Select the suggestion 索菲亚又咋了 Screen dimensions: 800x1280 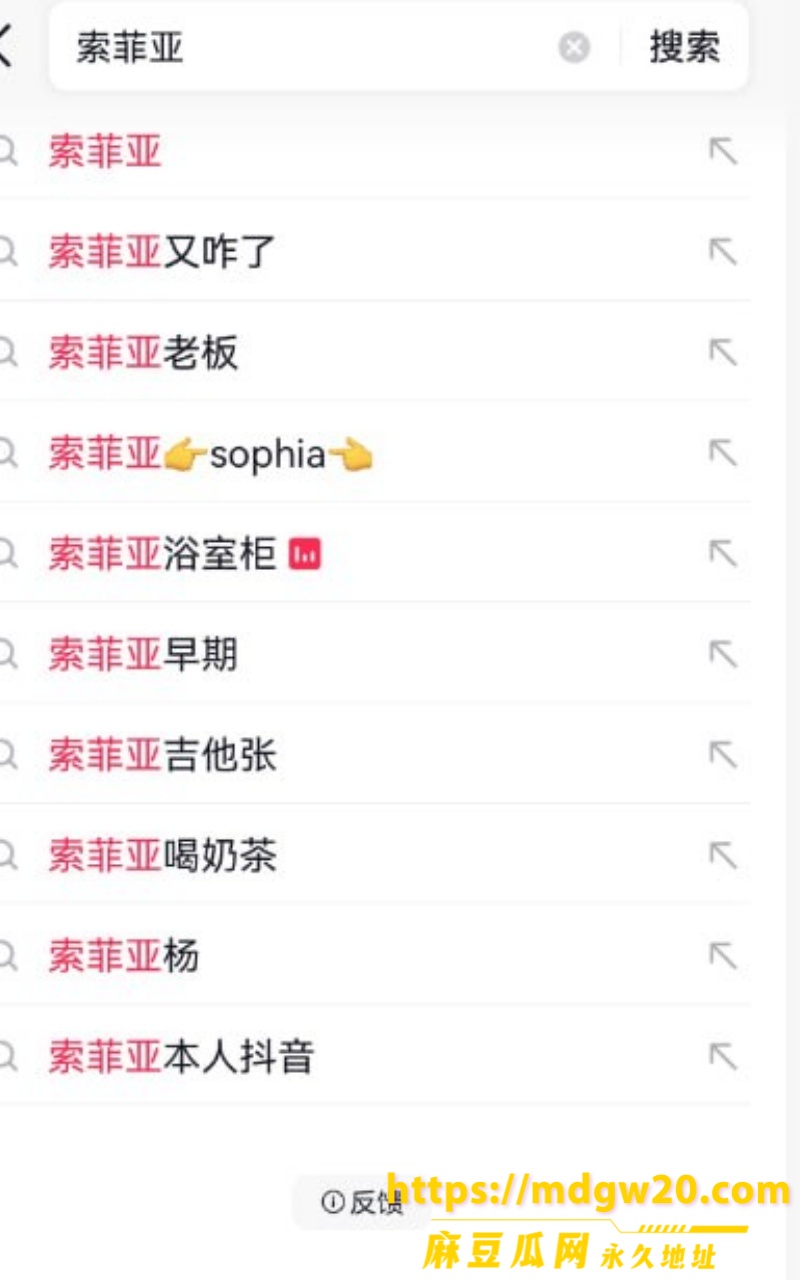click(x=375, y=252)
